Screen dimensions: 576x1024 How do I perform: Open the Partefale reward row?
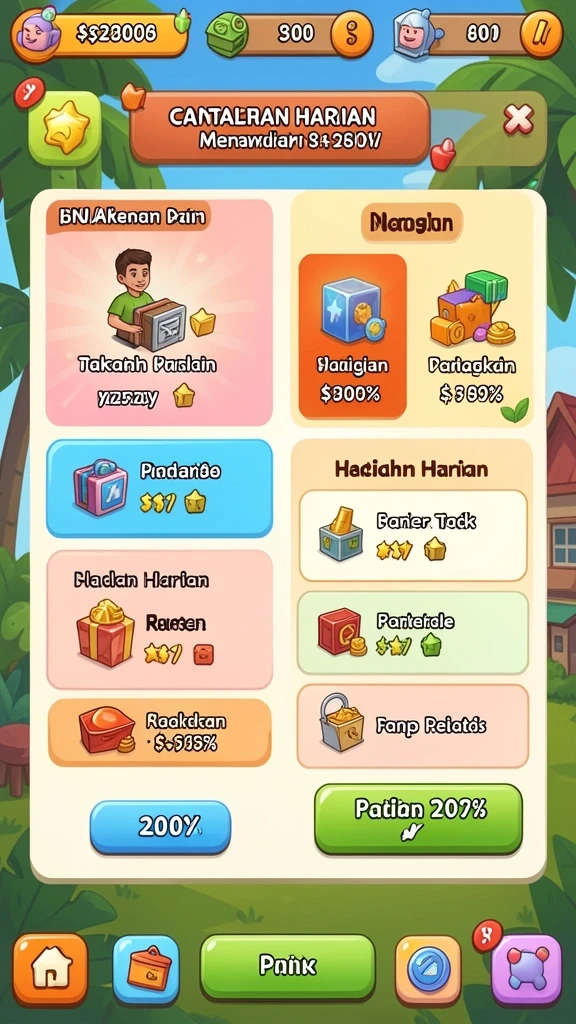(x=413, y=633)
